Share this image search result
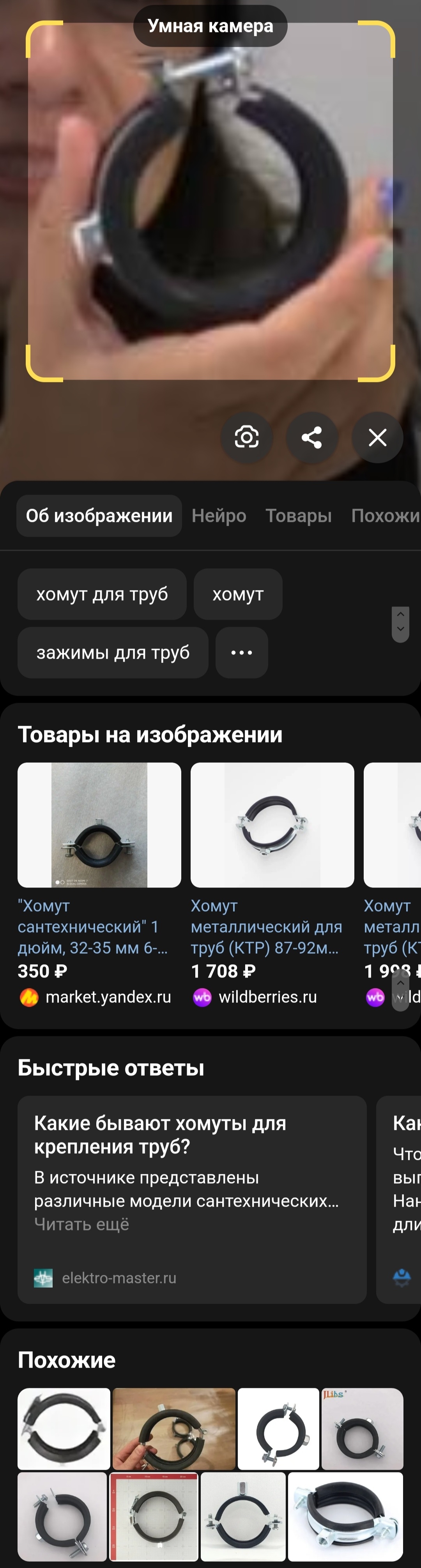Image resolution: width=421 pixels, height=1568 pixels. pyautogui.click(x=312, y=437)
